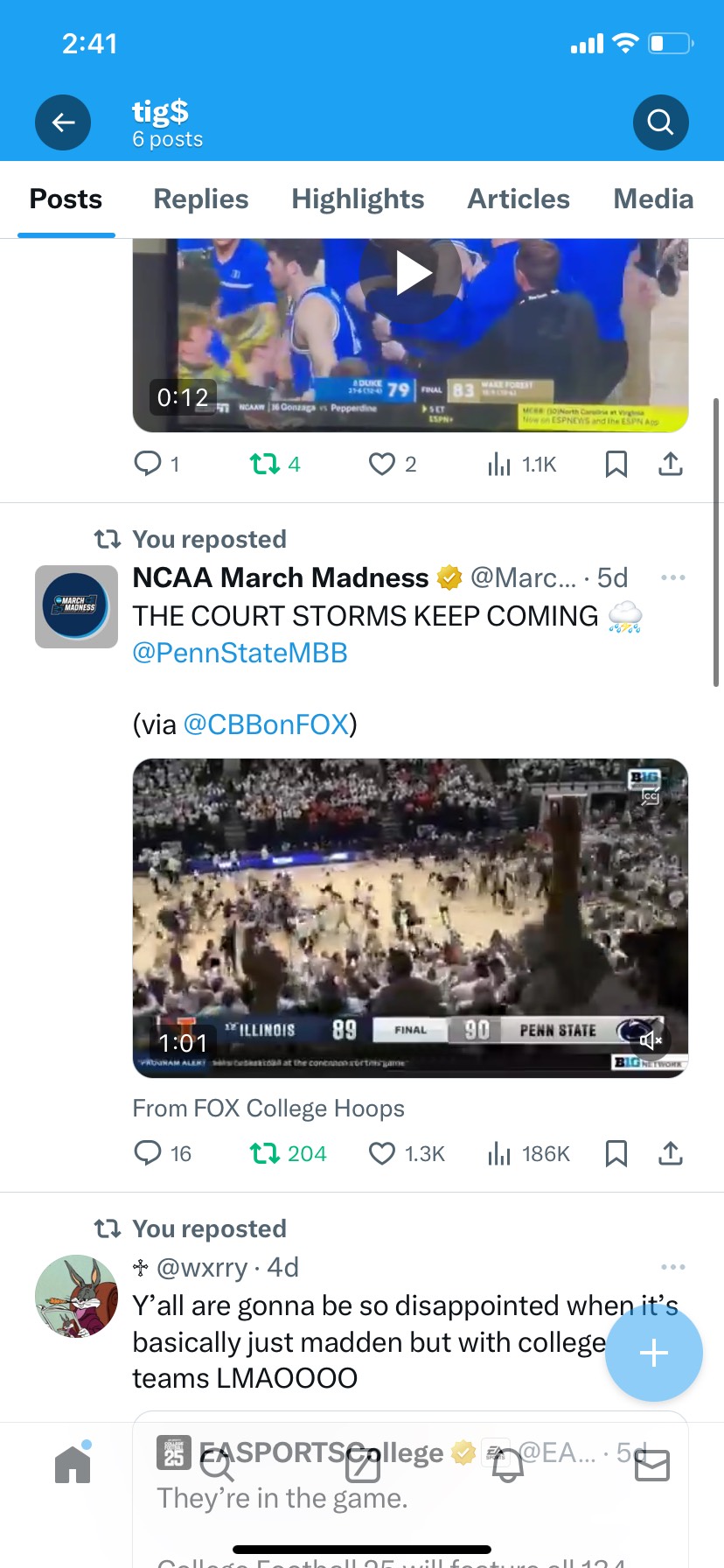
Task: Like the NCAA March Madness court storm post
Action: (x=407, y=1153)
